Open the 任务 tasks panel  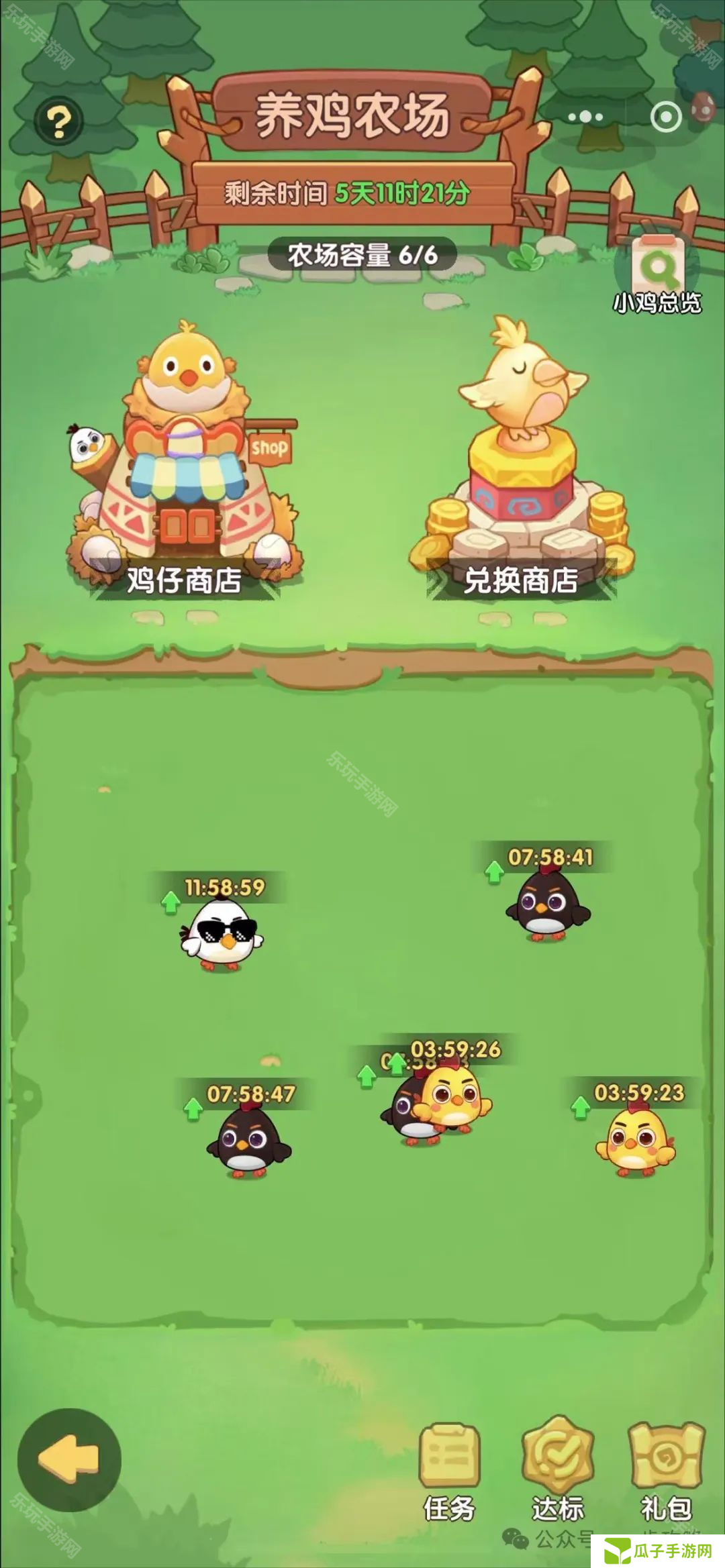tap(449, 1469)
